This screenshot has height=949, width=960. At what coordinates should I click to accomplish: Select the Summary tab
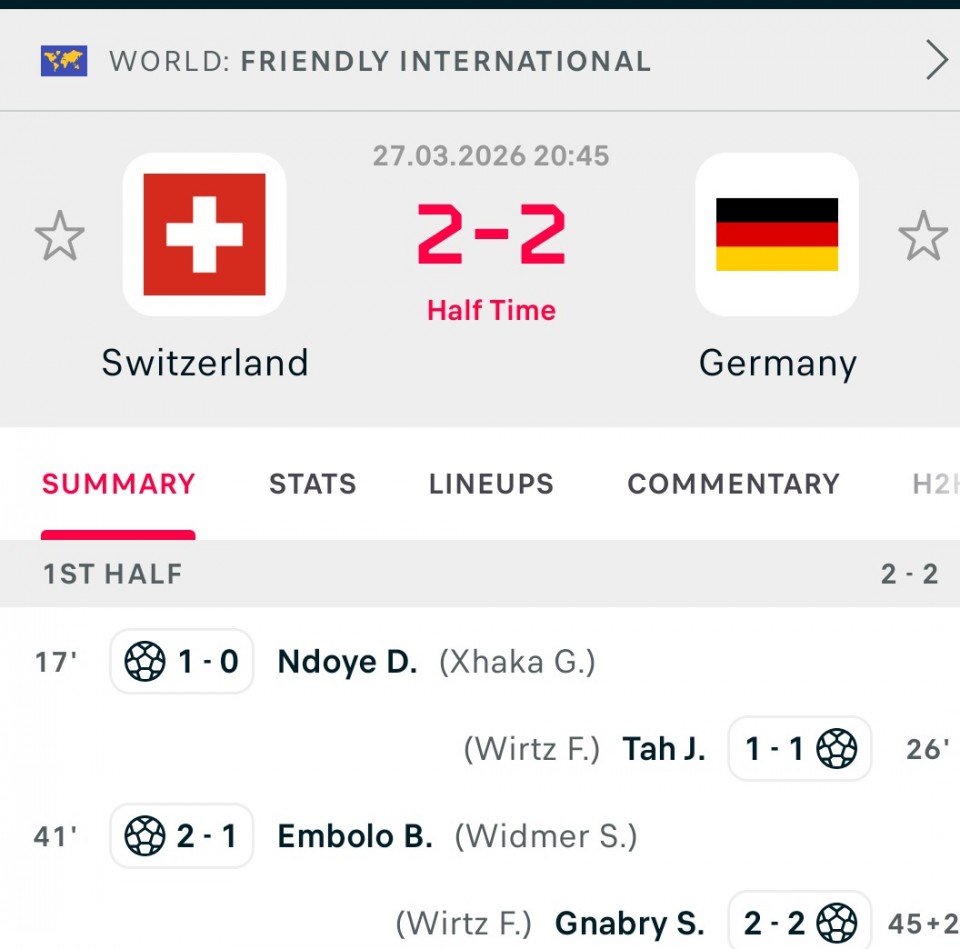click(x=118, y=484)
